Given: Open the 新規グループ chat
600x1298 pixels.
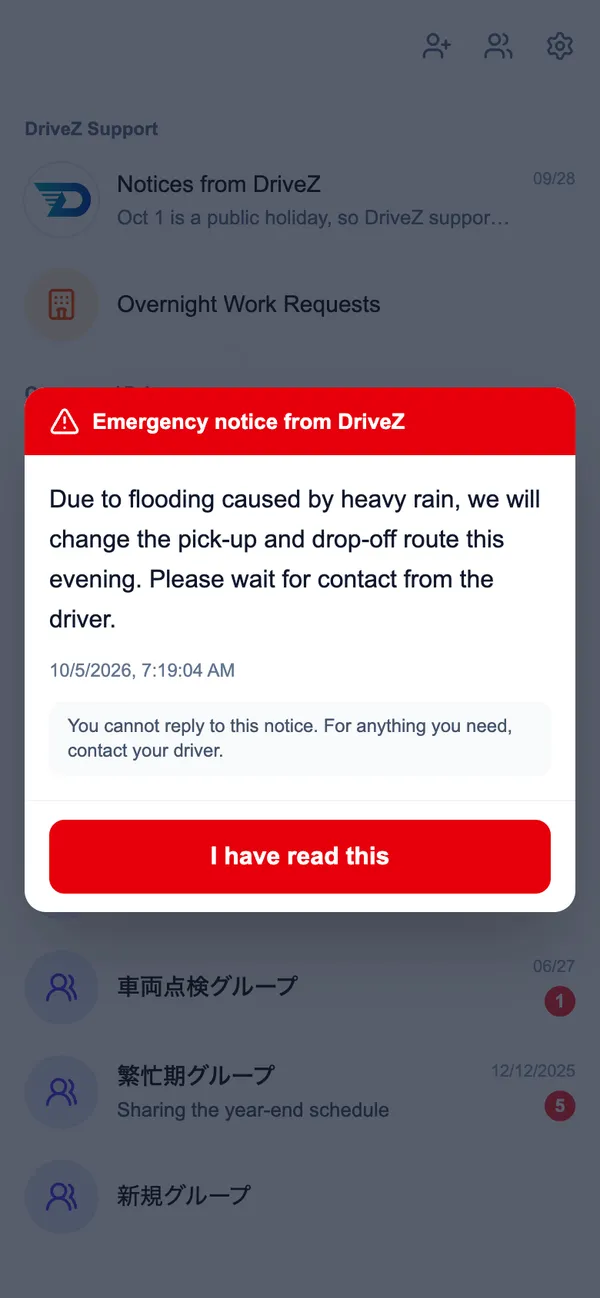Looking at the screenshot, I should point(300,1196).
